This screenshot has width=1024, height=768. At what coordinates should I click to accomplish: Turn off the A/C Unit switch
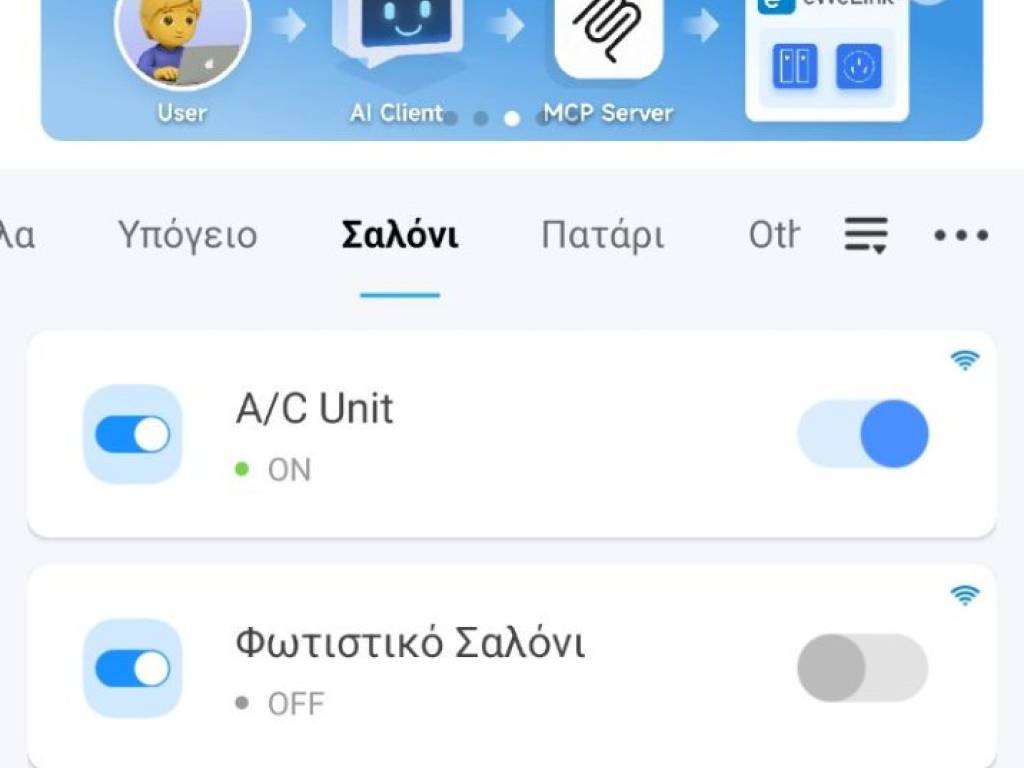coord(863,434)
